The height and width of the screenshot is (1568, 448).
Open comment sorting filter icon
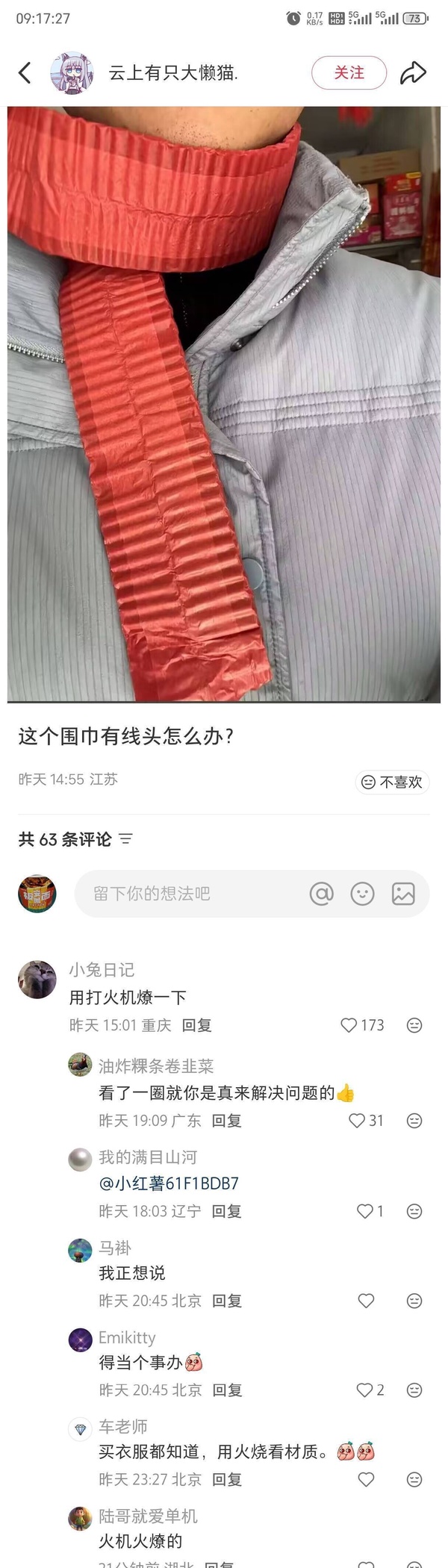tap(126, 839)
